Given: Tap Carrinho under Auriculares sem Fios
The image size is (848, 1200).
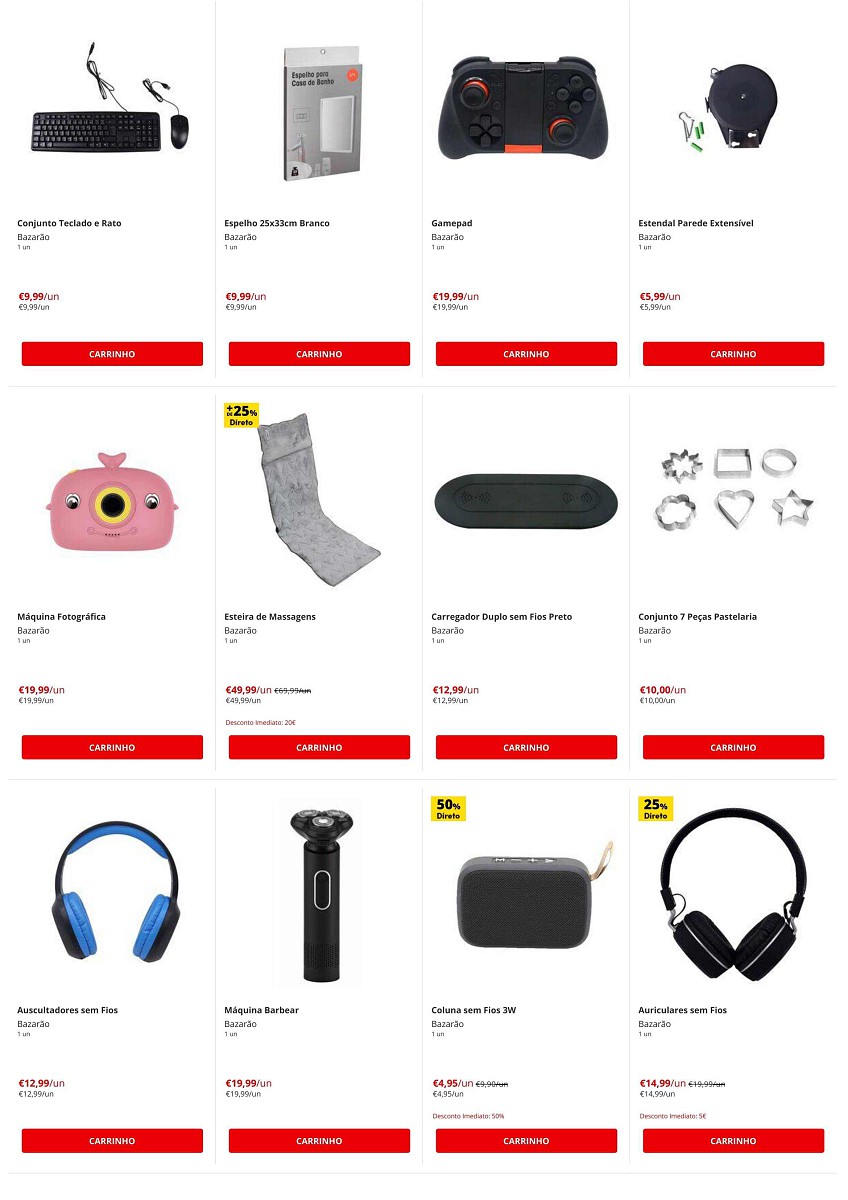Looking at the screenshot, I should [733, 1141].
